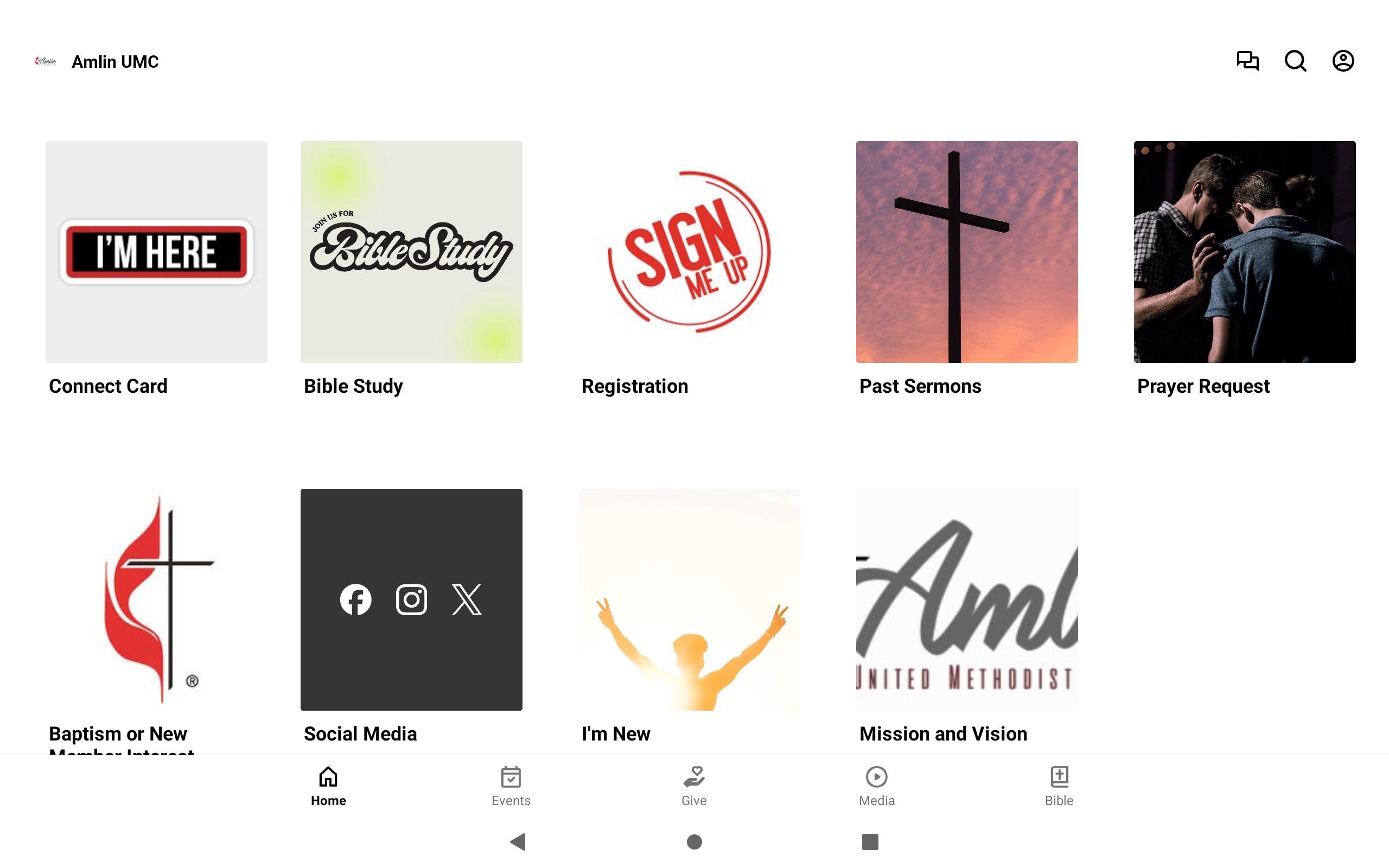
Task: Switch to the Give tab
Action: point(694,786)
